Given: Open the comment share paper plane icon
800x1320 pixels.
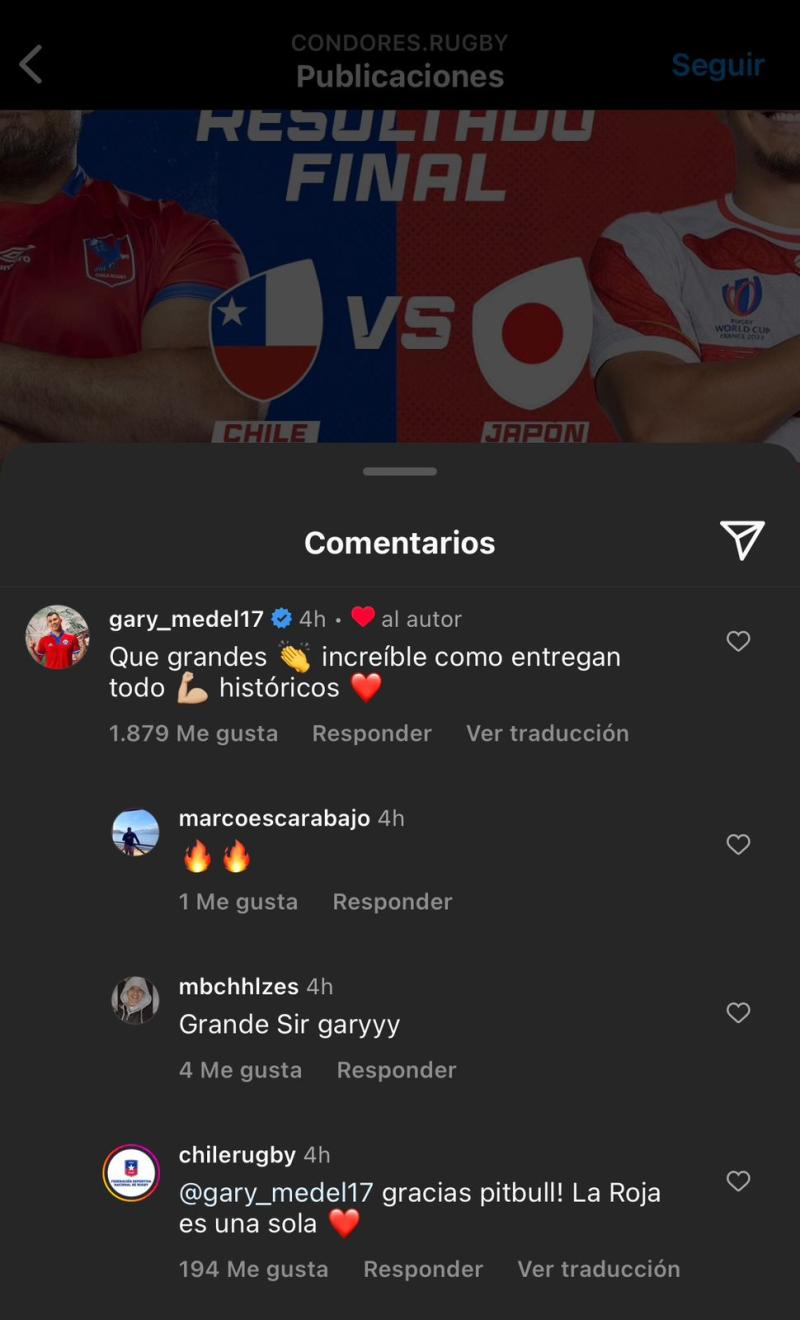Looking at the screenshot, I should [740, 541].
